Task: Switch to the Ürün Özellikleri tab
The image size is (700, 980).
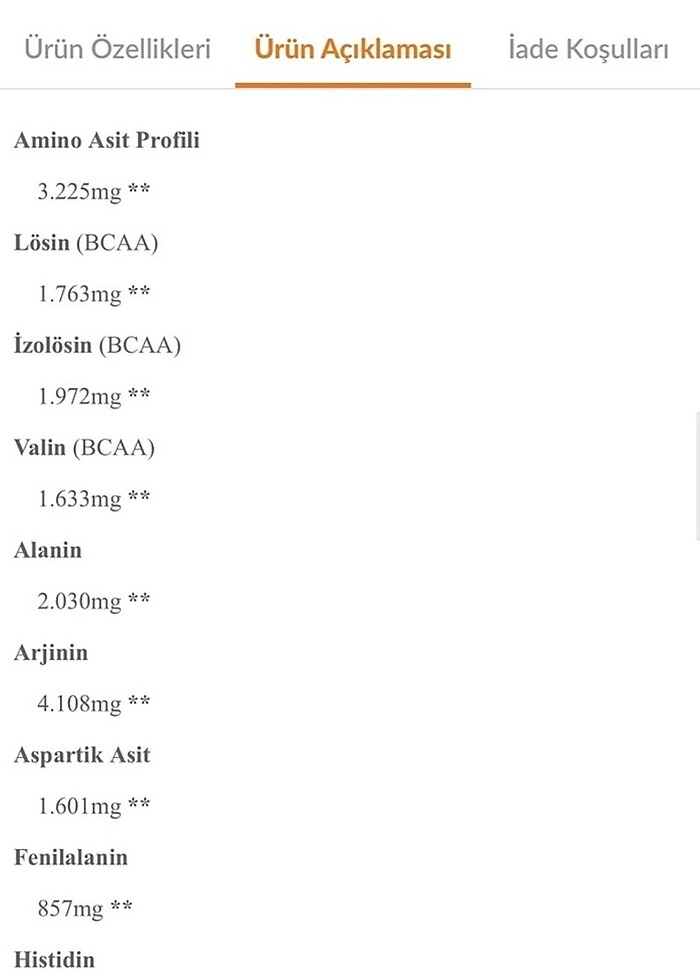Action: [x=117, y=49]
